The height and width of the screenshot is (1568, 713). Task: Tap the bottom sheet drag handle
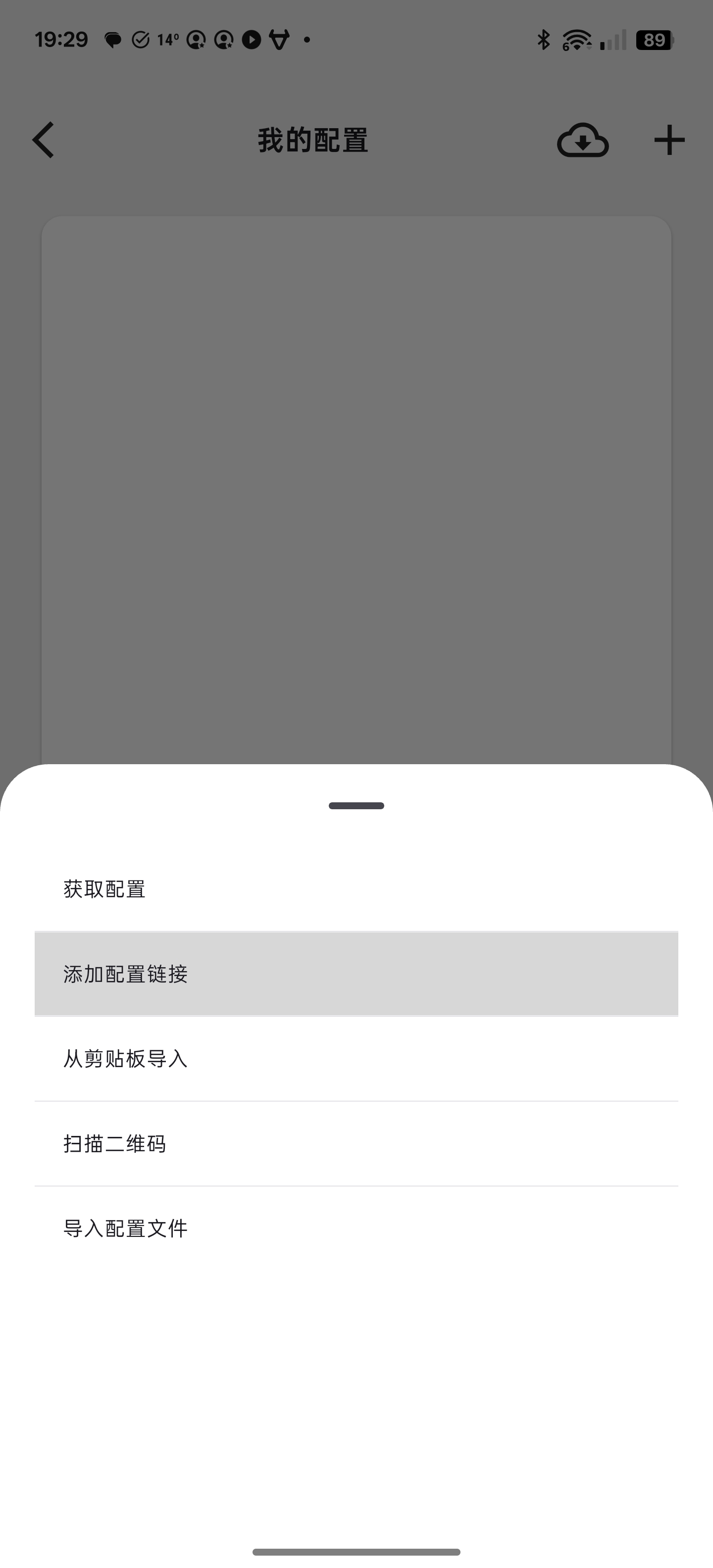(x=356, y=805)
